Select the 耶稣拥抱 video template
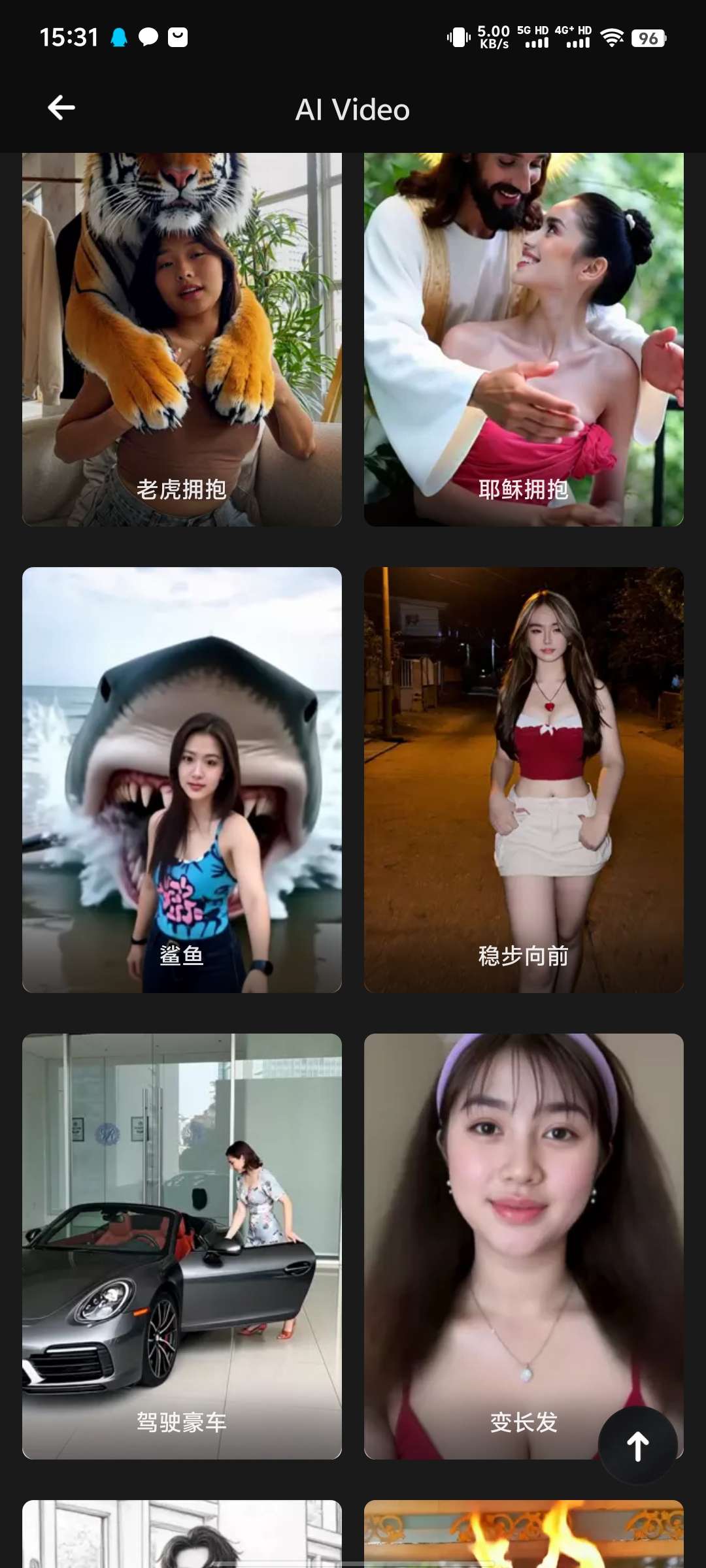 point(523,340)
